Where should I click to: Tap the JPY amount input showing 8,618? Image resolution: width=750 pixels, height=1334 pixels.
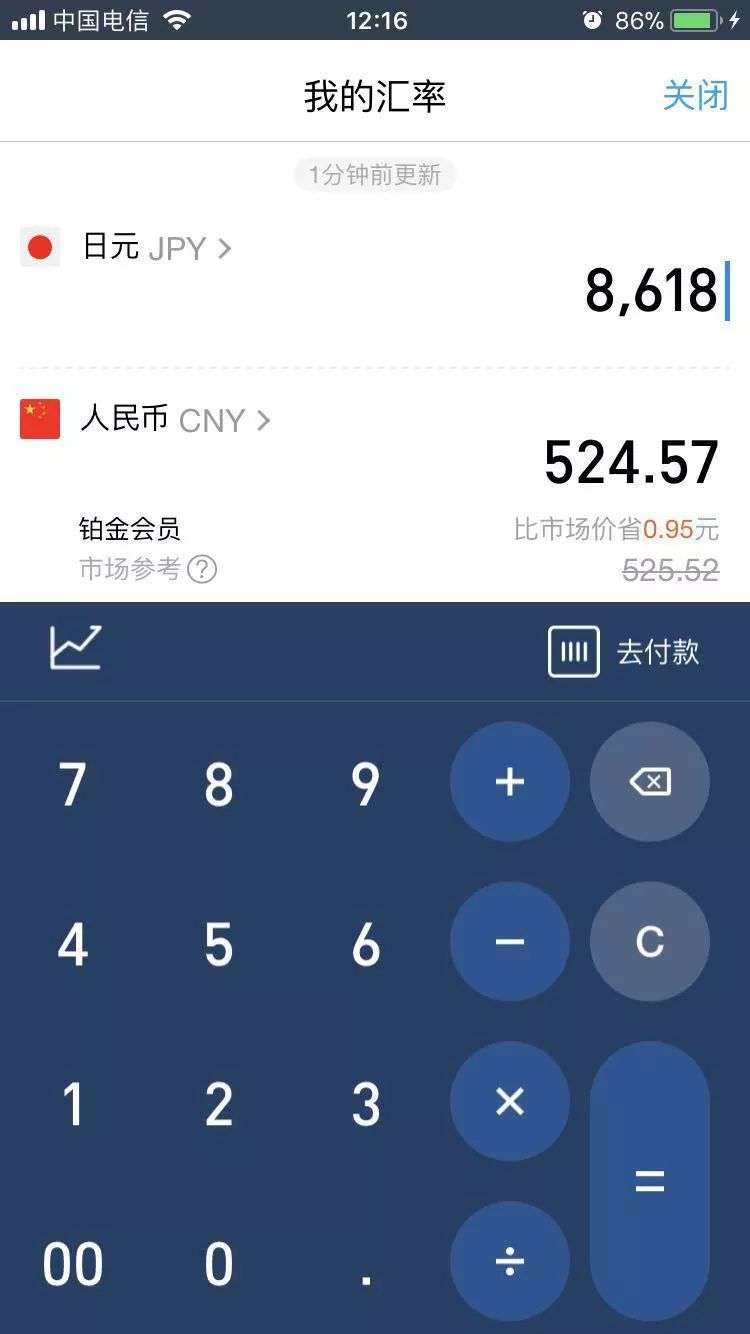tap(650, 290)
